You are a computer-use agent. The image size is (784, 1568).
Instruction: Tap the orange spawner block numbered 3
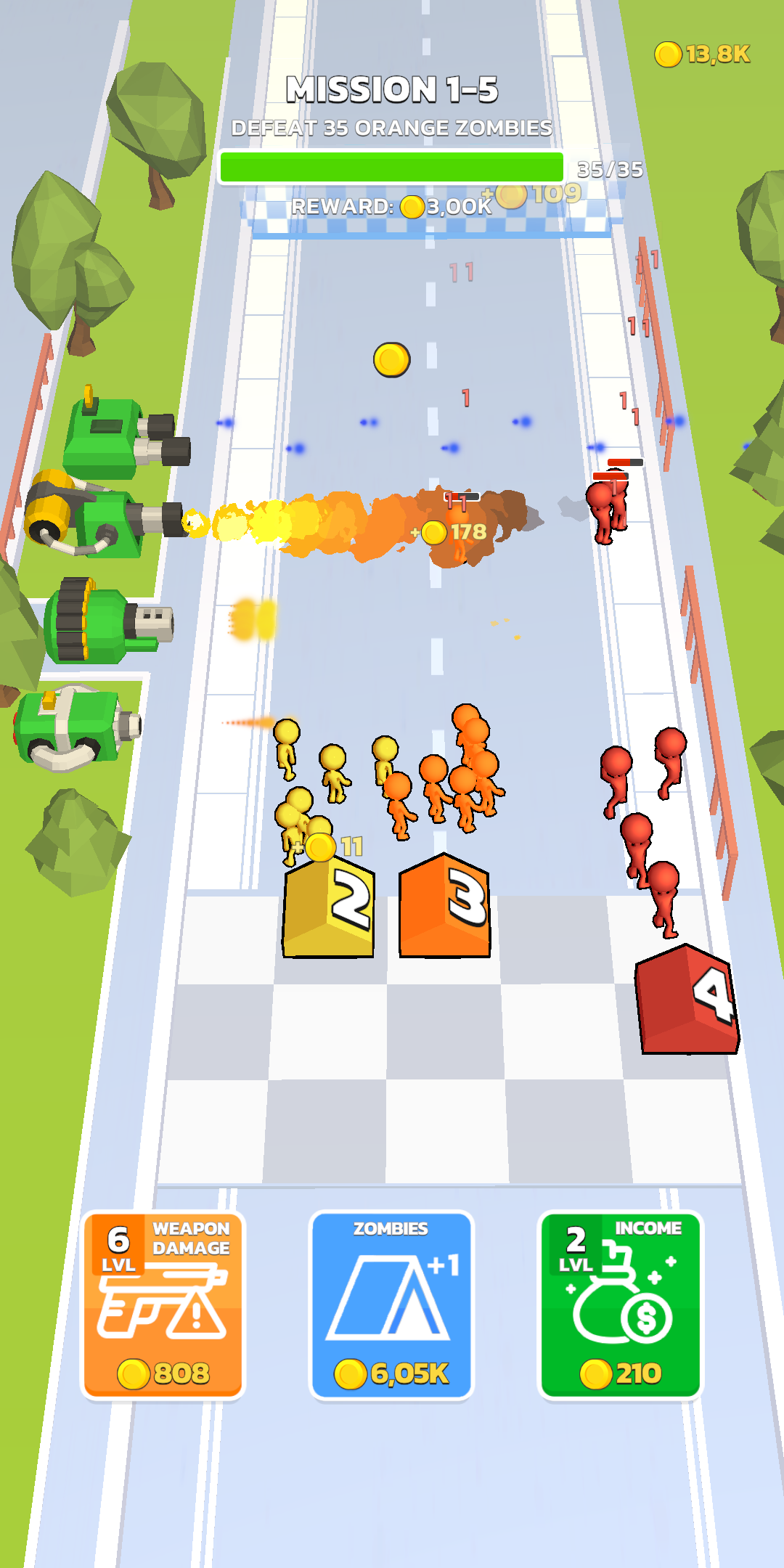click(x=444, y=907)
